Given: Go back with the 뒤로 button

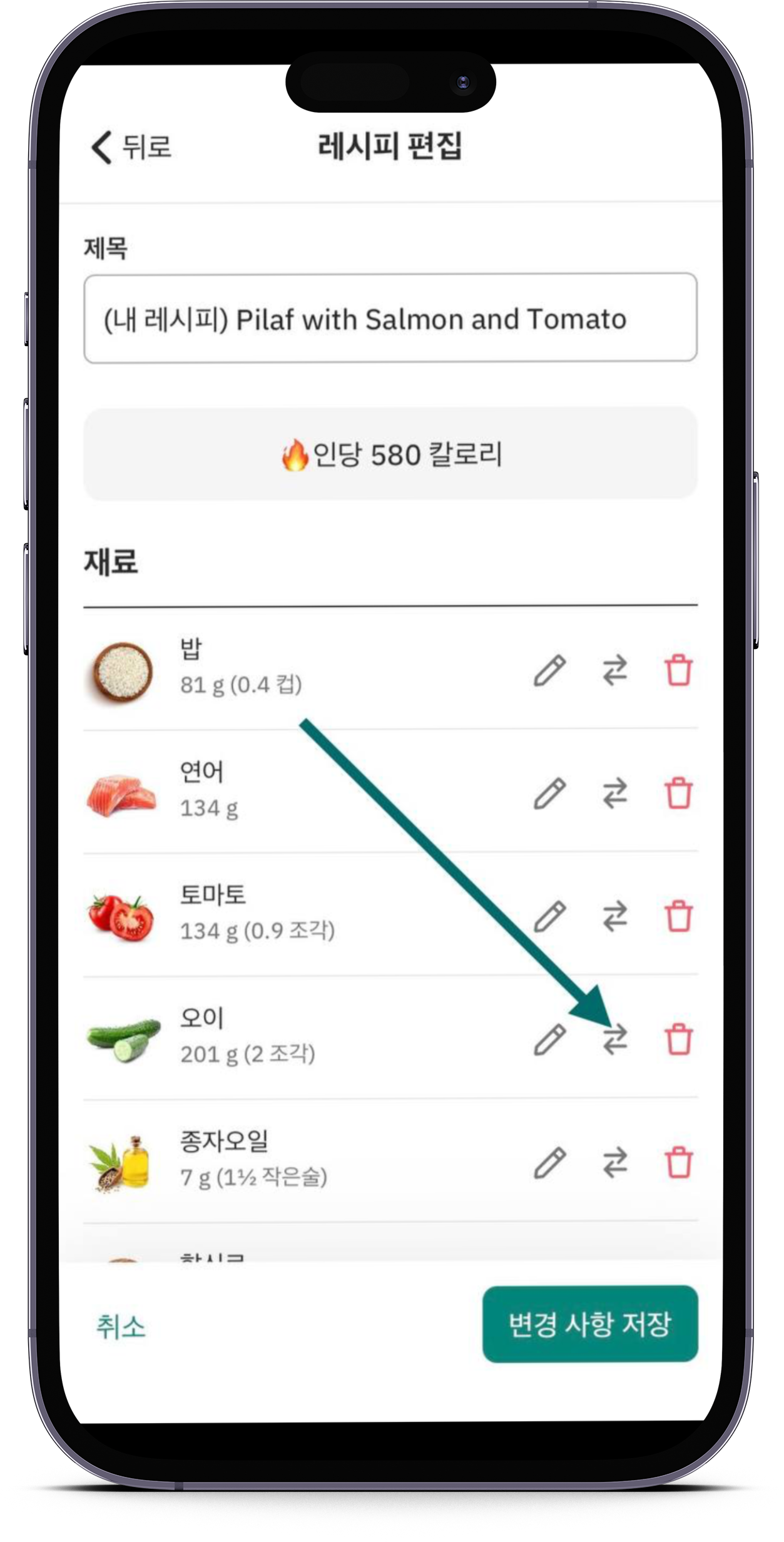Looking at the screenshot, I should pyautogui.click(x=131, y=147).
